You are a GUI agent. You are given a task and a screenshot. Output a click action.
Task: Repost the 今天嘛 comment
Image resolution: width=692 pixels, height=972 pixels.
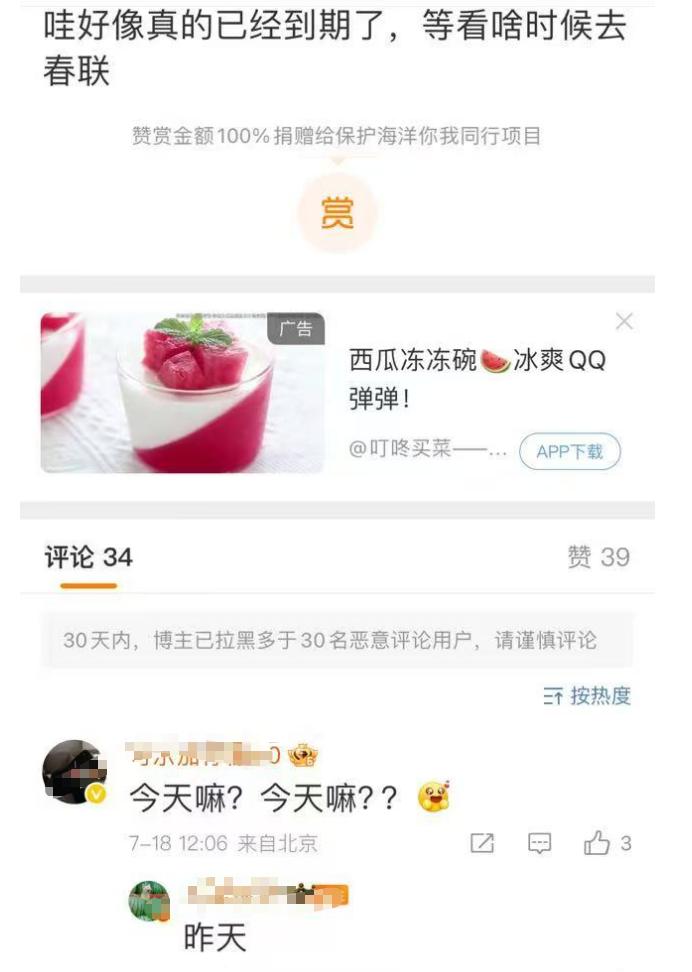click(x=482, y=844)
